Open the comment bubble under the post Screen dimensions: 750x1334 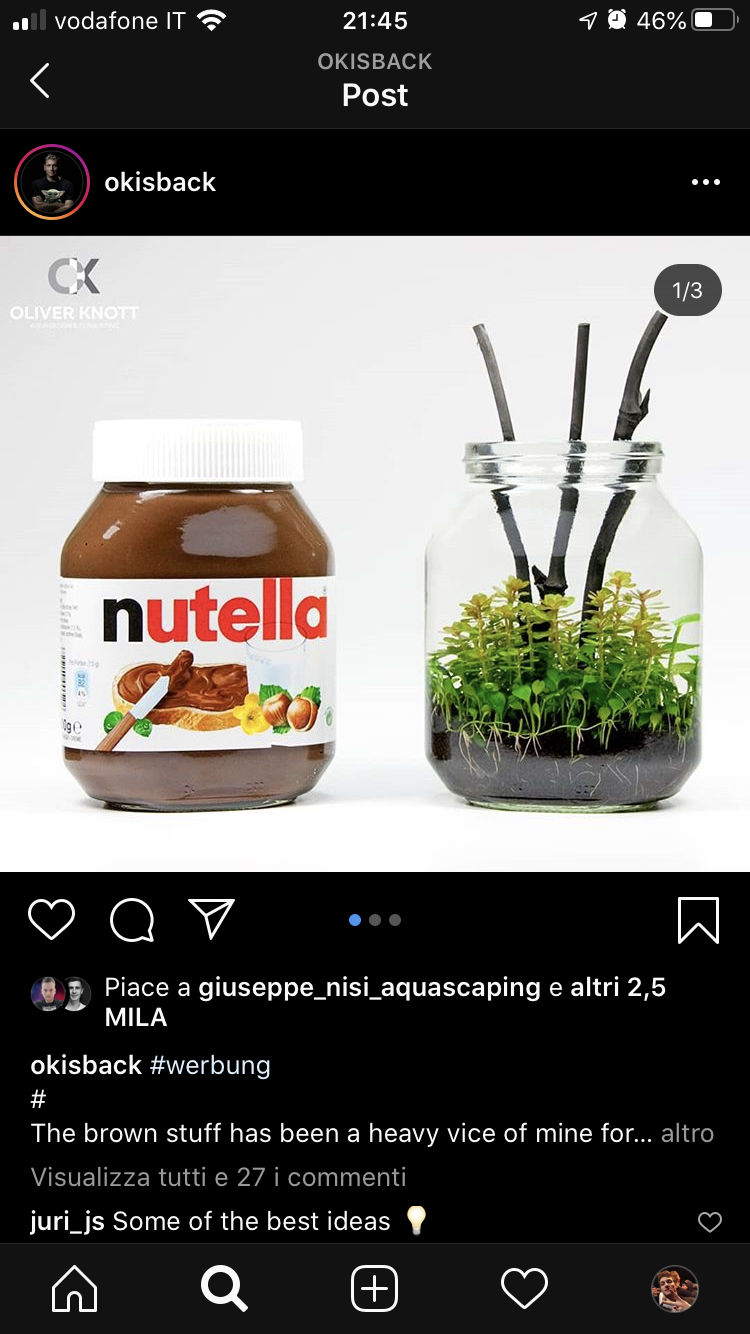tap(132, 920)
